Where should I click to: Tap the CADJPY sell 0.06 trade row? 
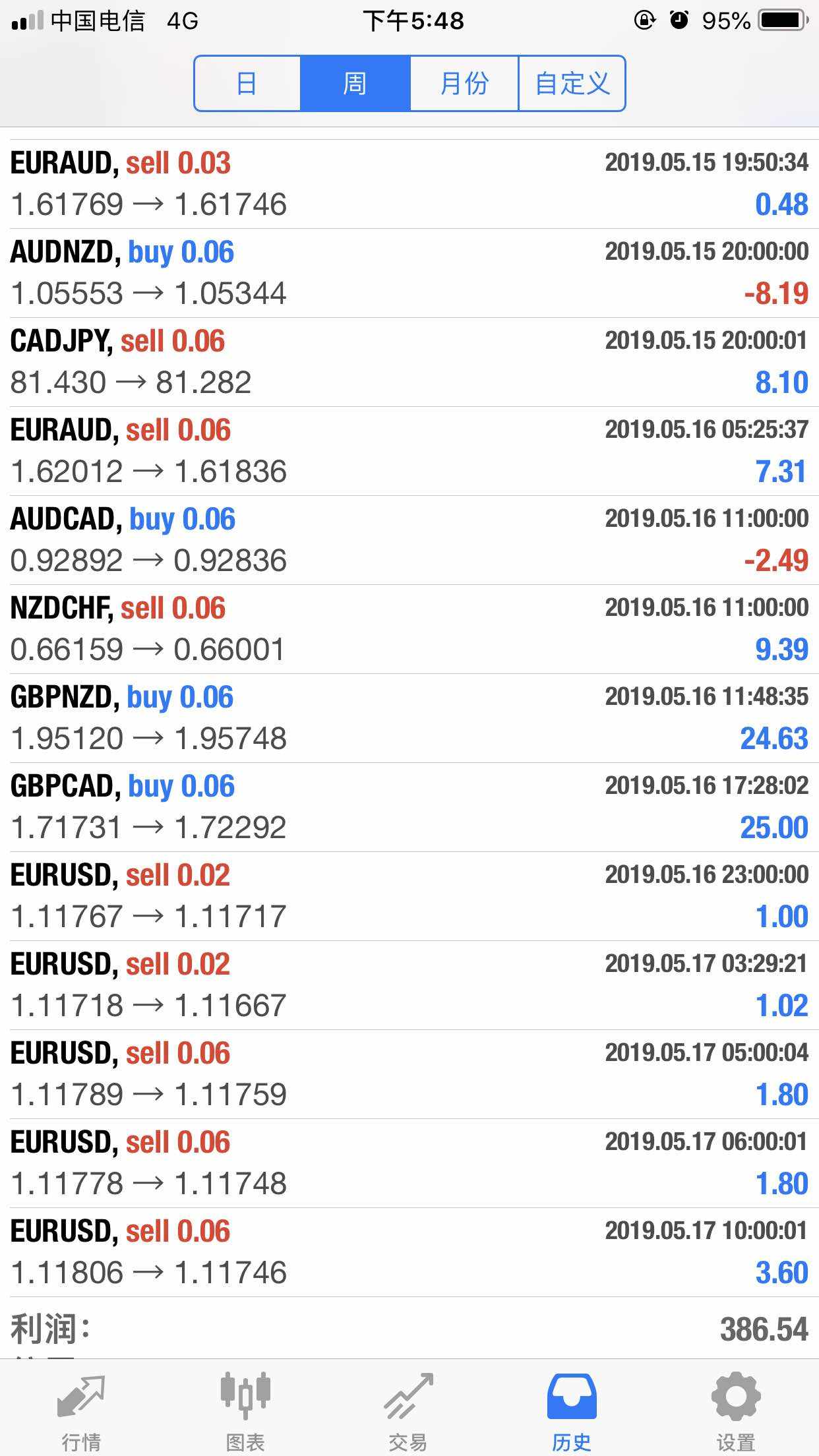(x=409, y=362)
